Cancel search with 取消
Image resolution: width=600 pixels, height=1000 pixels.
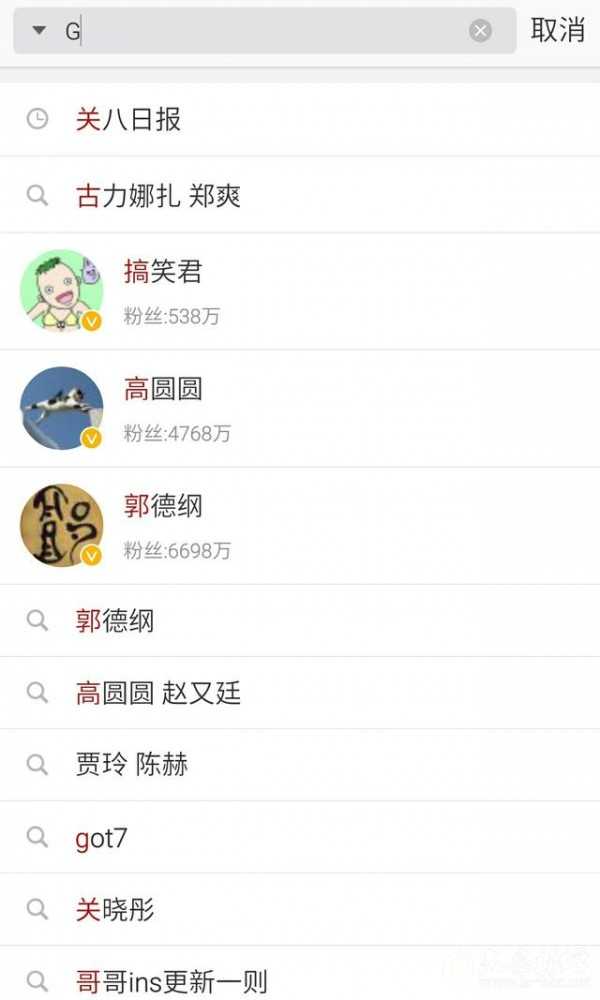coord(557,31)
